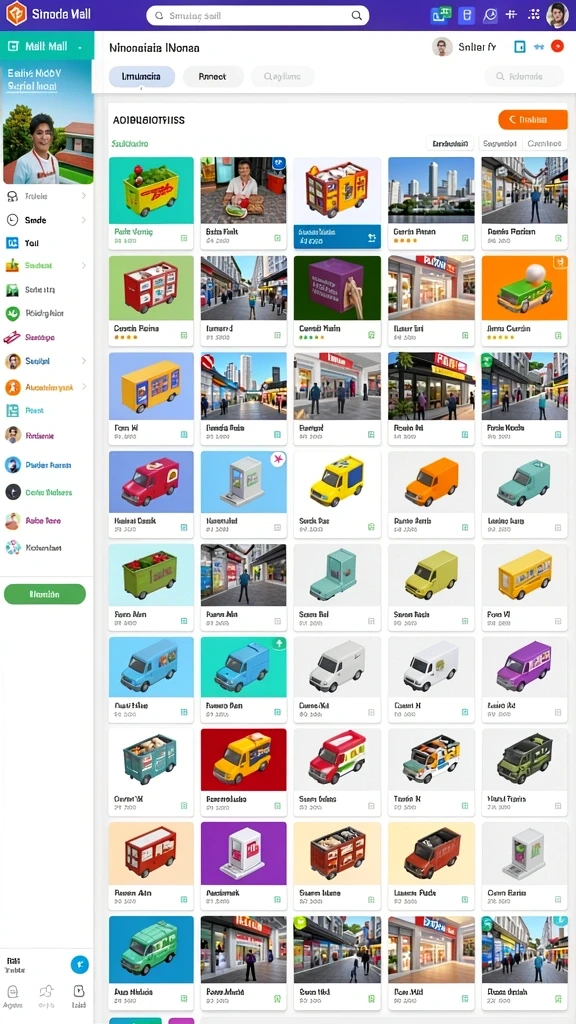Open the Smde item in the sidebar

click(x=46, y=220)
